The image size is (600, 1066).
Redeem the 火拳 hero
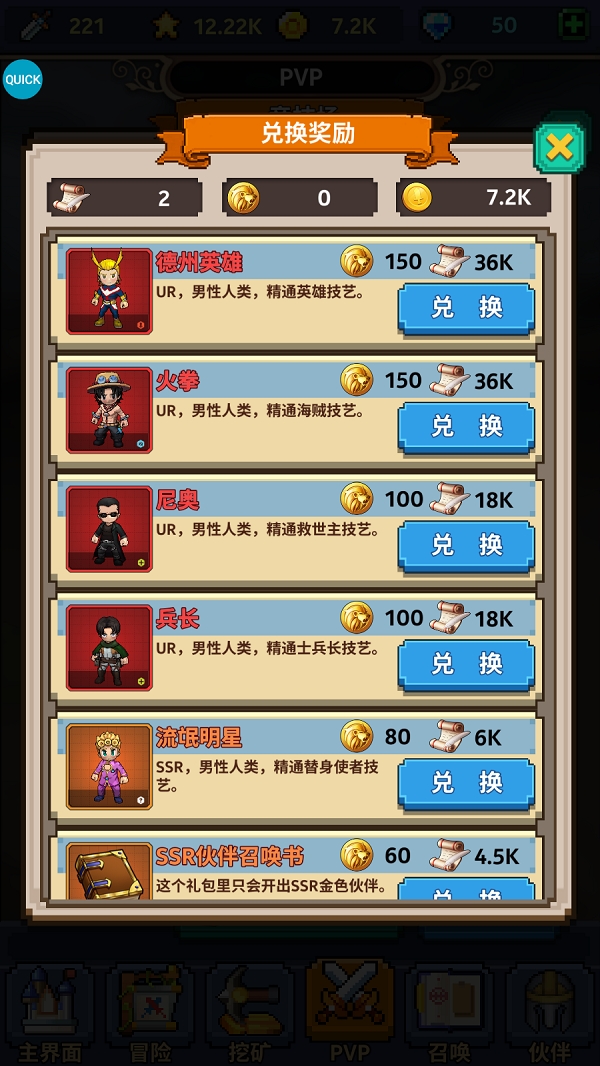click(x=466, y=427)
